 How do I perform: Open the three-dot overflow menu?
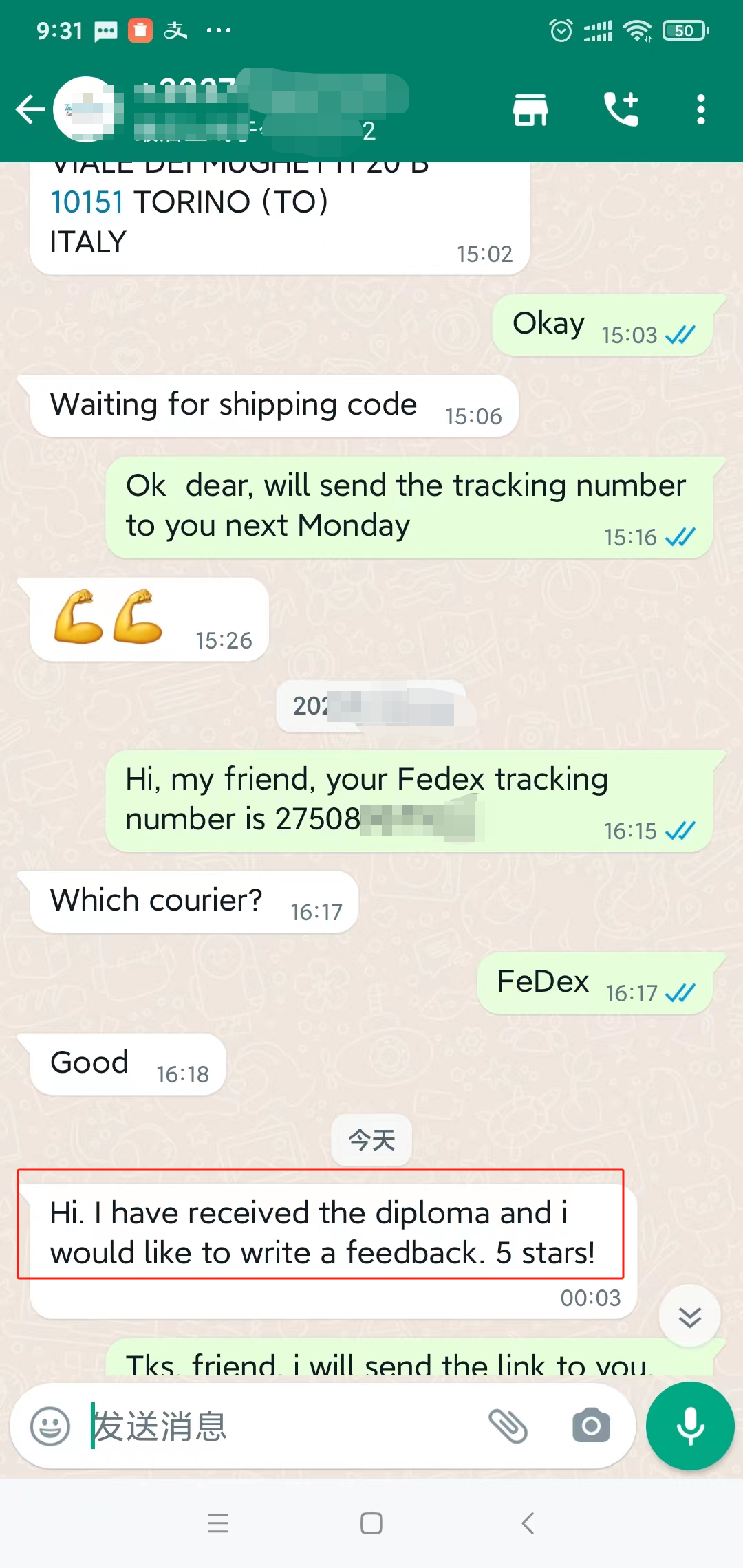[700, 109]
